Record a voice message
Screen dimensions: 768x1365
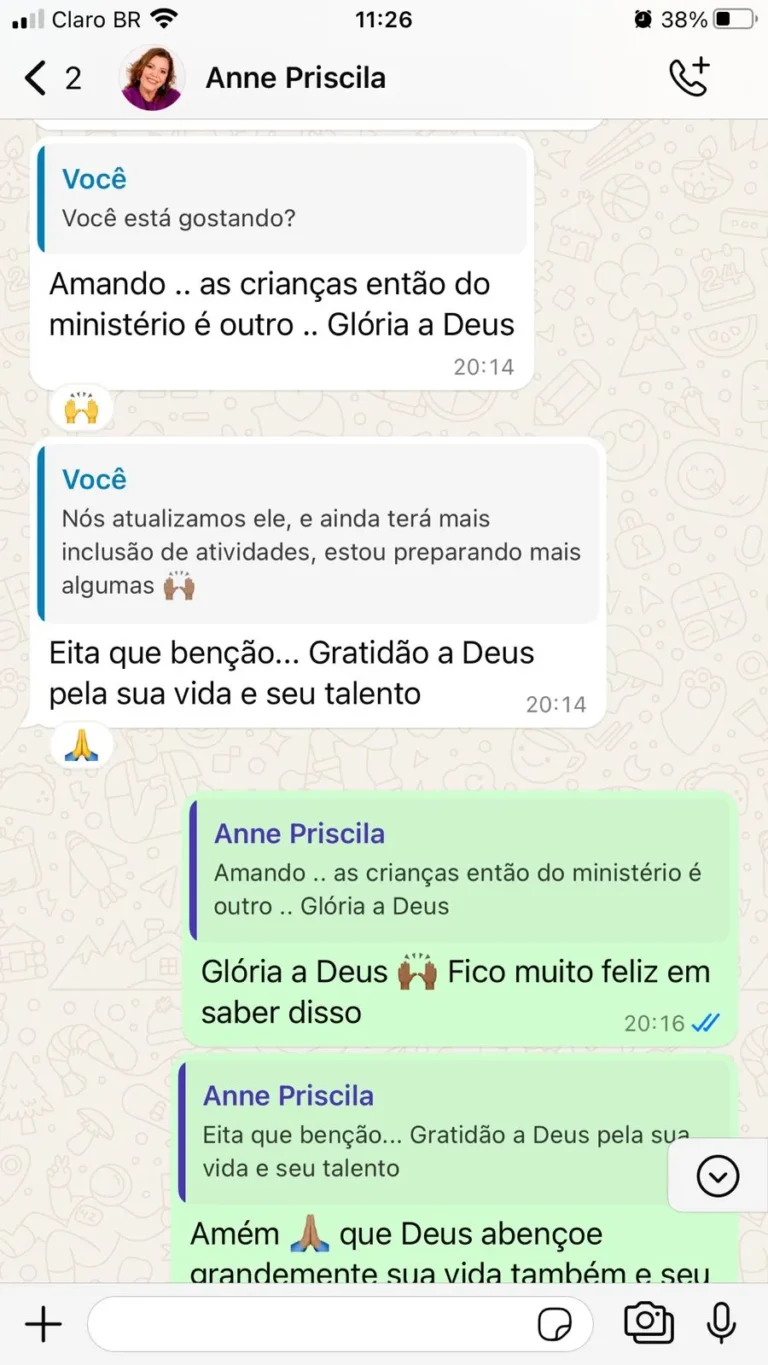[720, 1322]
